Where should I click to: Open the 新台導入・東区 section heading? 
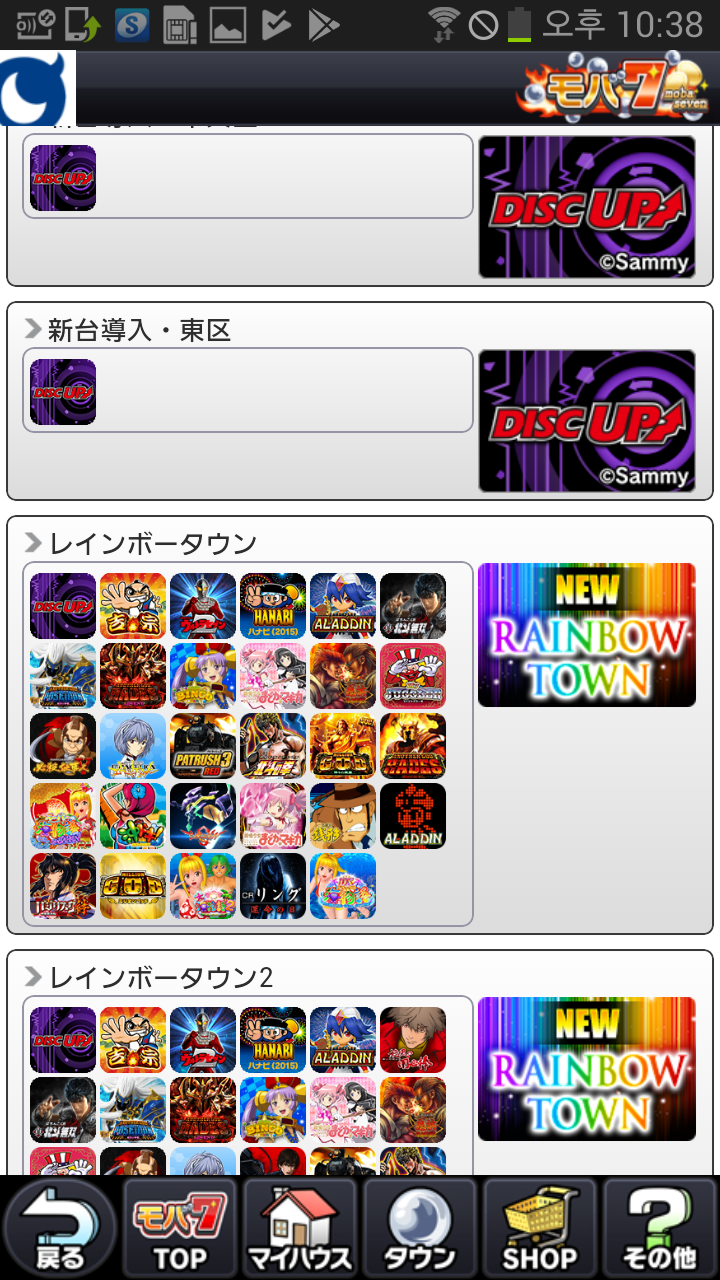(x=138, y=330)
